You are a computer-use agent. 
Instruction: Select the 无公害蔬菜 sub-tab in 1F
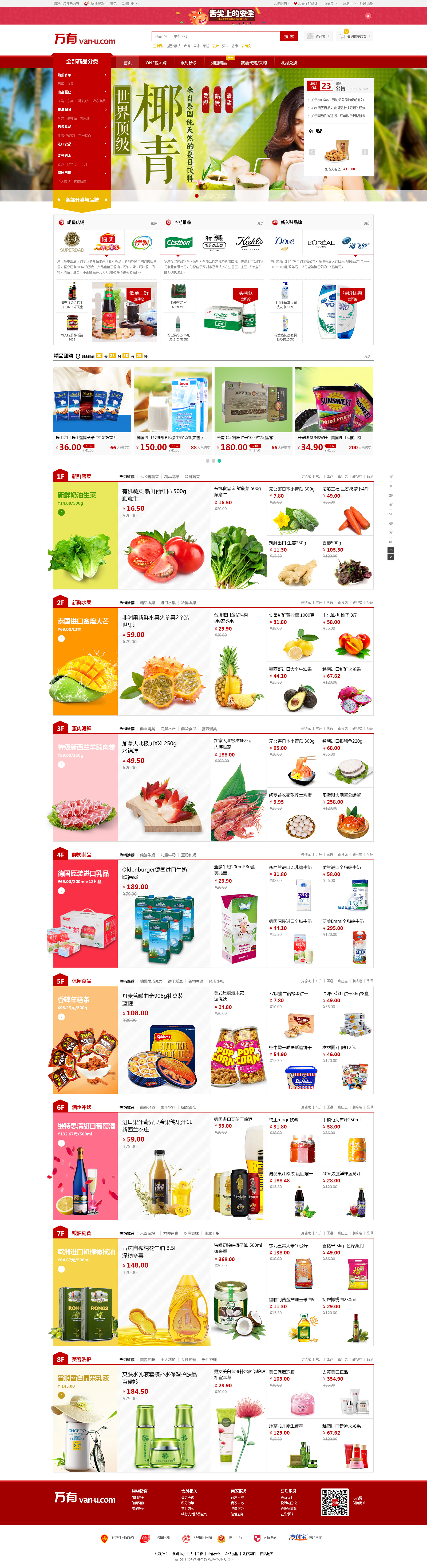pyautogui.click(x=149, y=477)
